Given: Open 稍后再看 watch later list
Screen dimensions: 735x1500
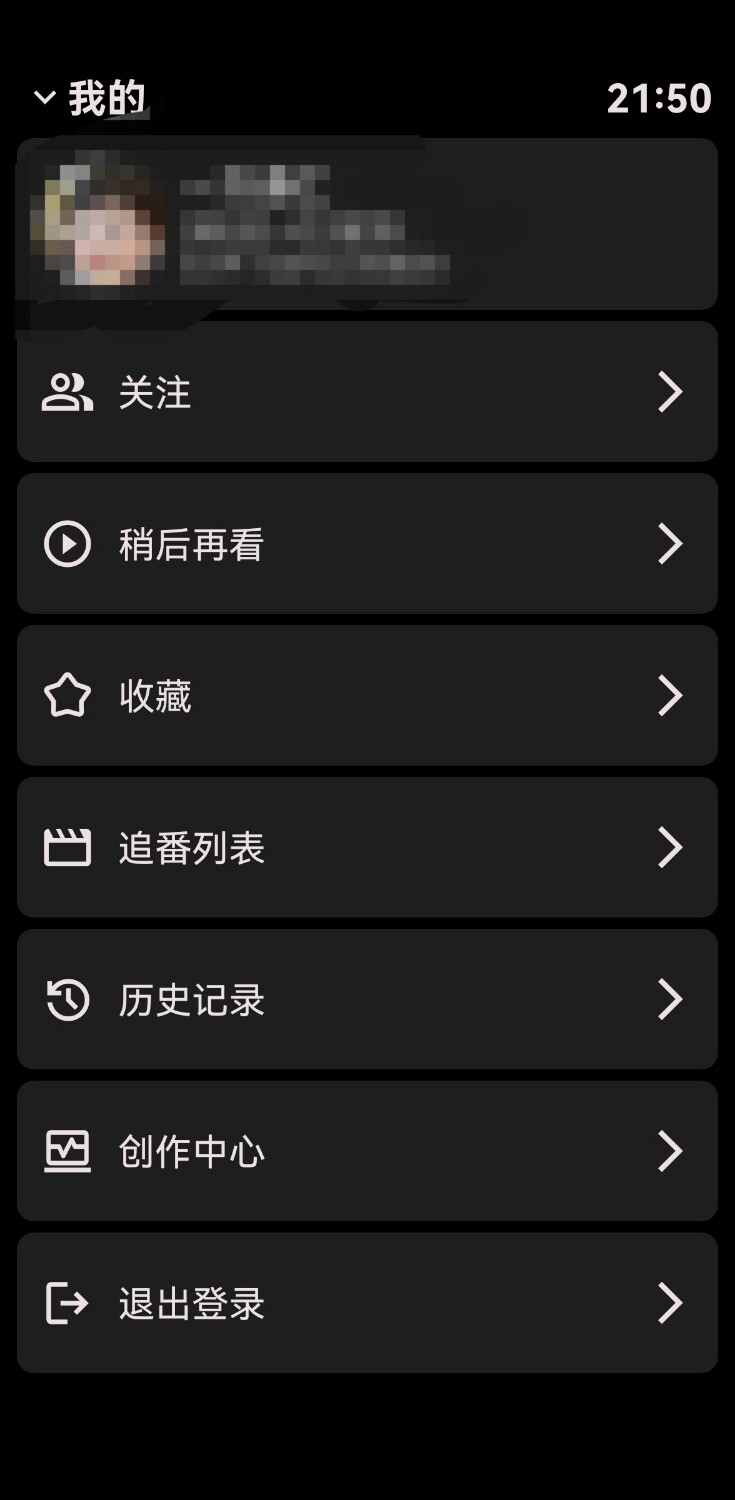Looking at the screenshot, I should tap(367, 544).
